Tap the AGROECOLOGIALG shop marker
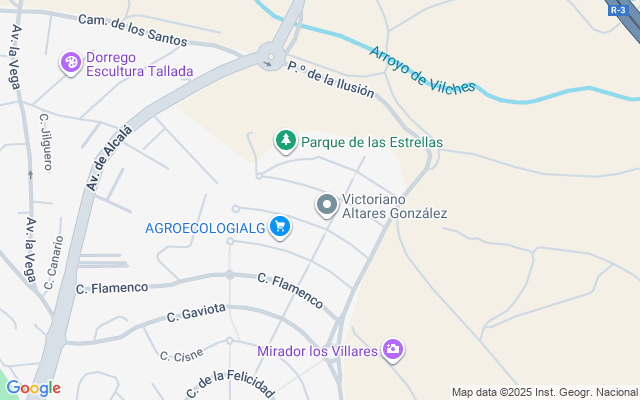The height and width of the screenshot is (400, 640). pyautogui.click(x=281, y=227)
